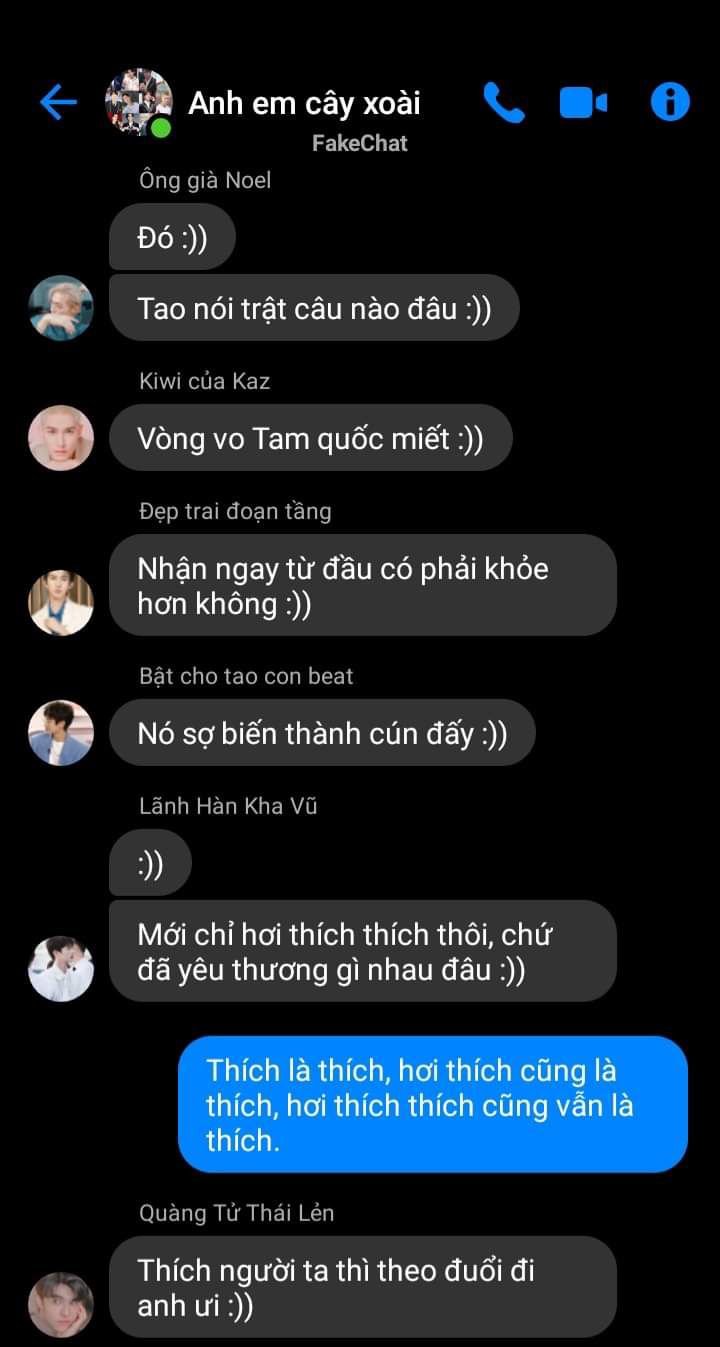Start a video call with the group

coord(583,102)
